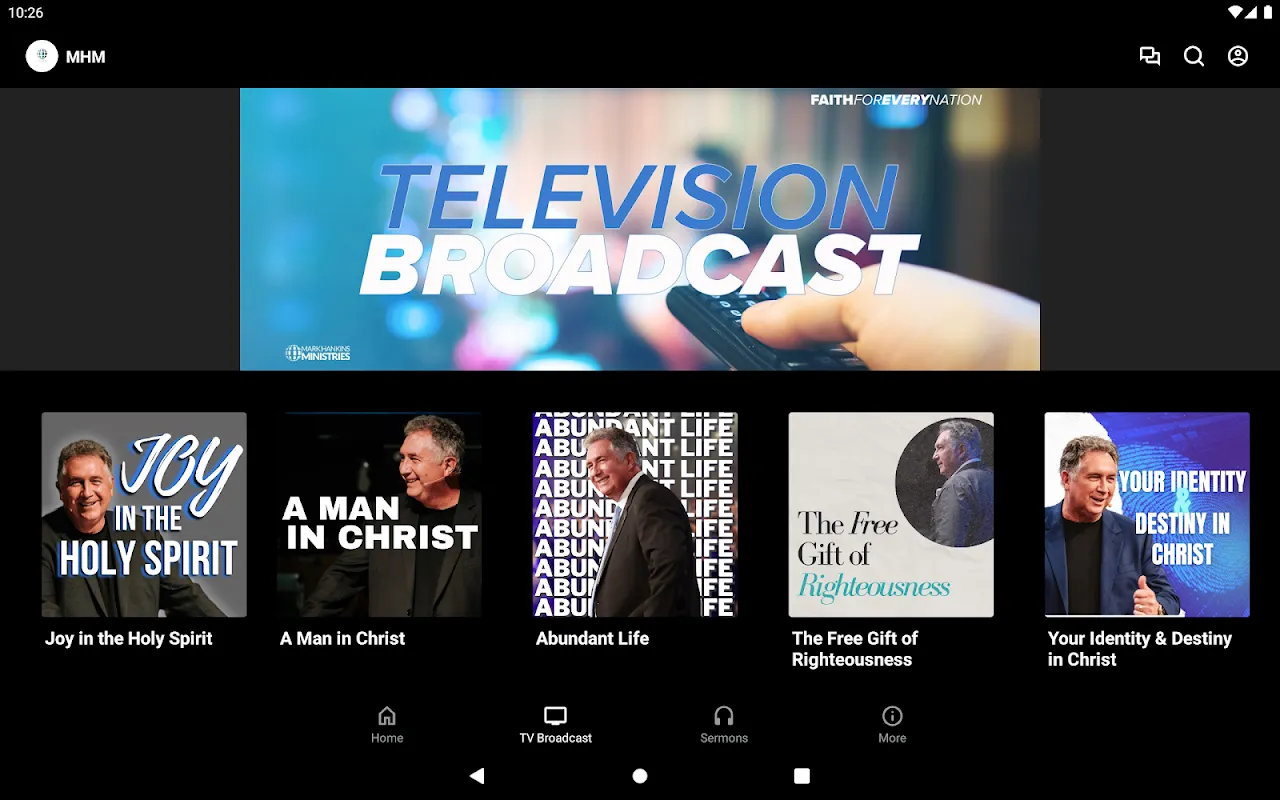Open the messages chat icon

click(1150, 57)
